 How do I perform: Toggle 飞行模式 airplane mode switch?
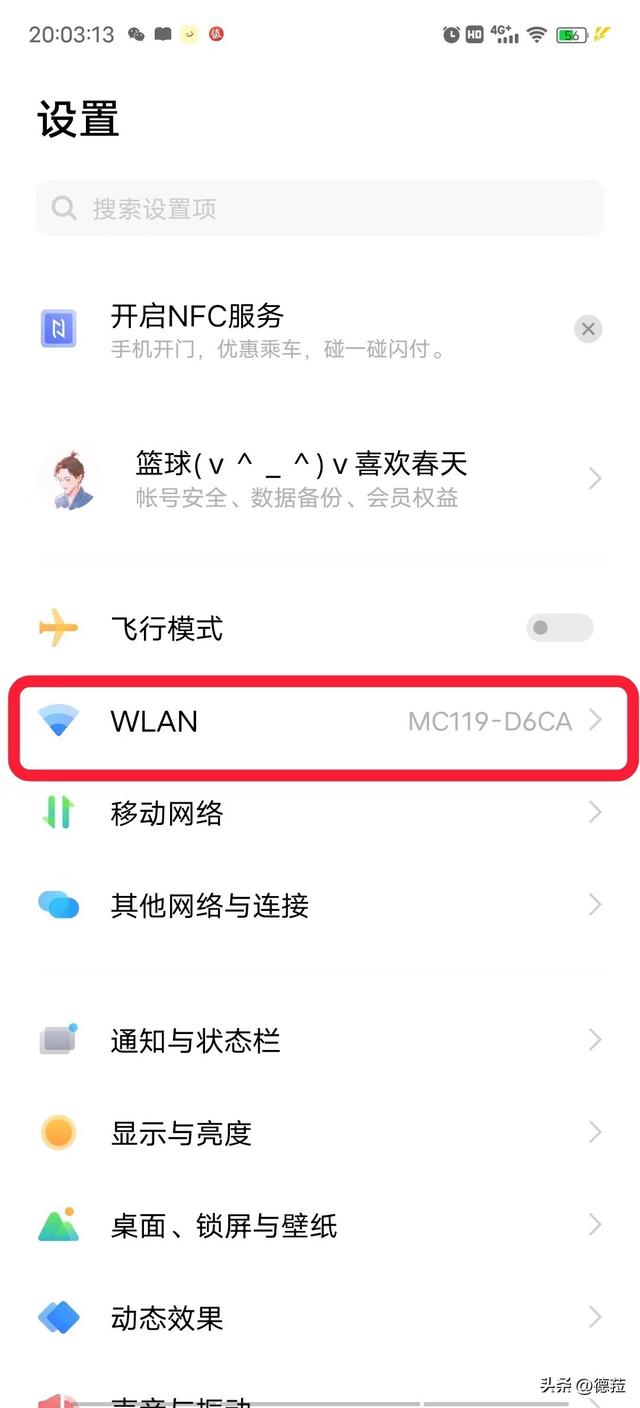[559, 628]
